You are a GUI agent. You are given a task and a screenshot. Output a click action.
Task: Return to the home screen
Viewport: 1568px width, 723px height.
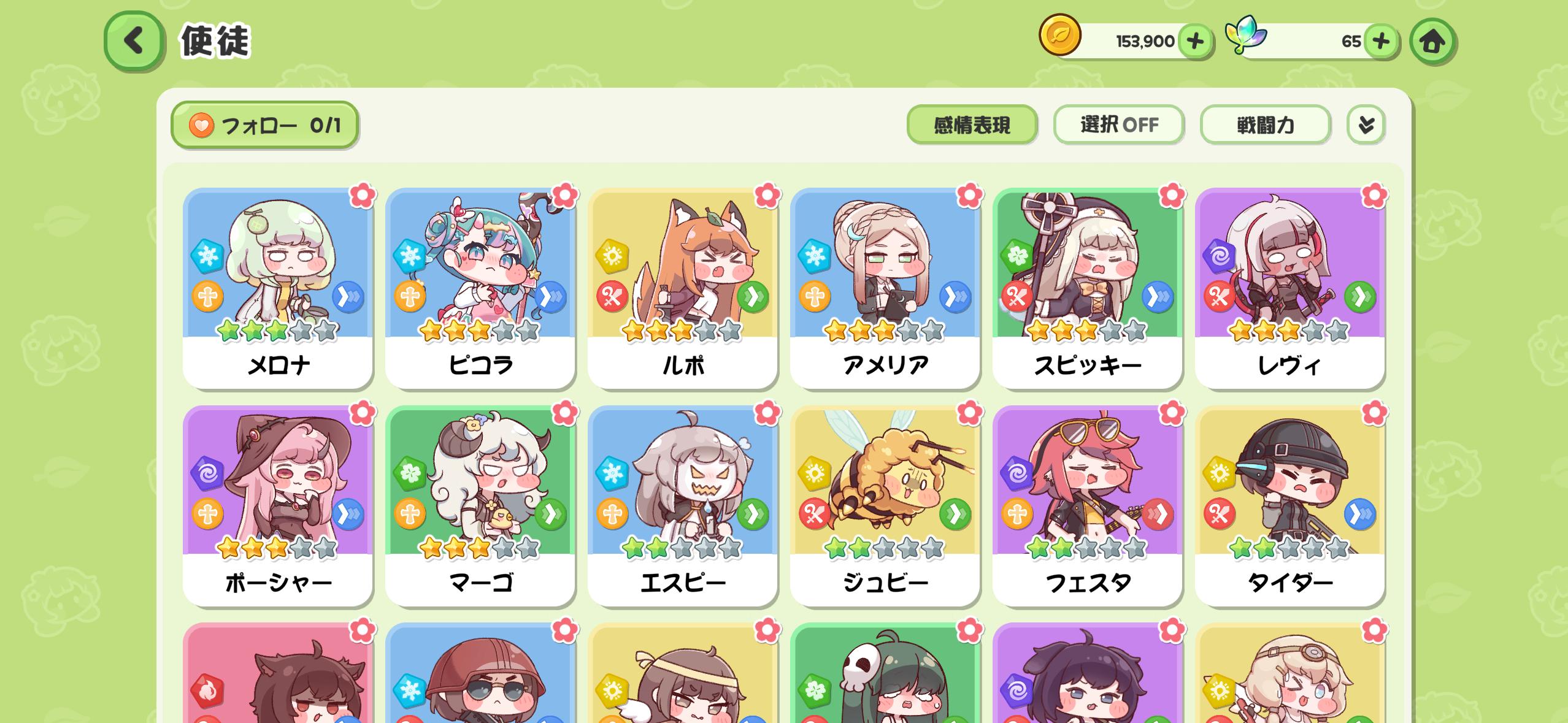(x=1432, y=41)
